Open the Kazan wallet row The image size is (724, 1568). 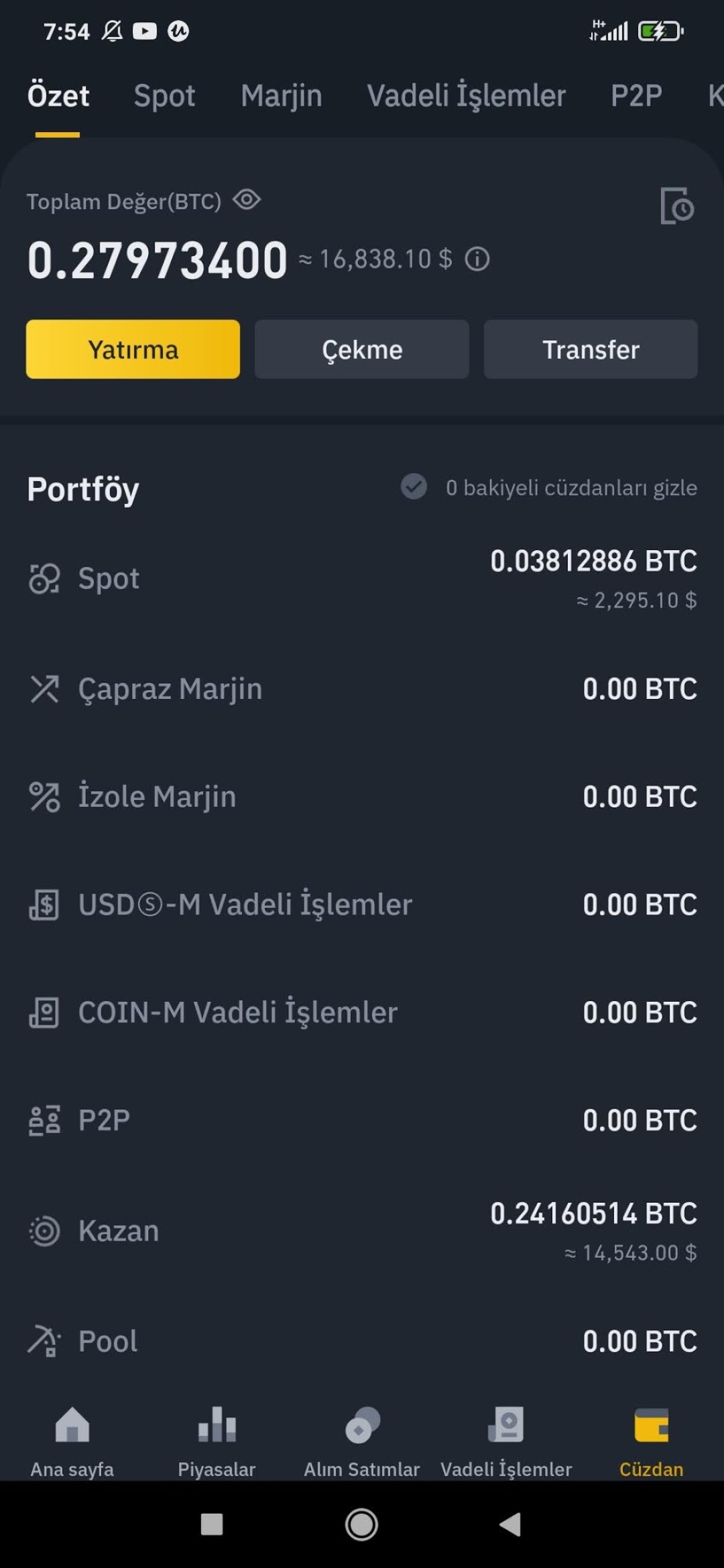click(362, 1231)
